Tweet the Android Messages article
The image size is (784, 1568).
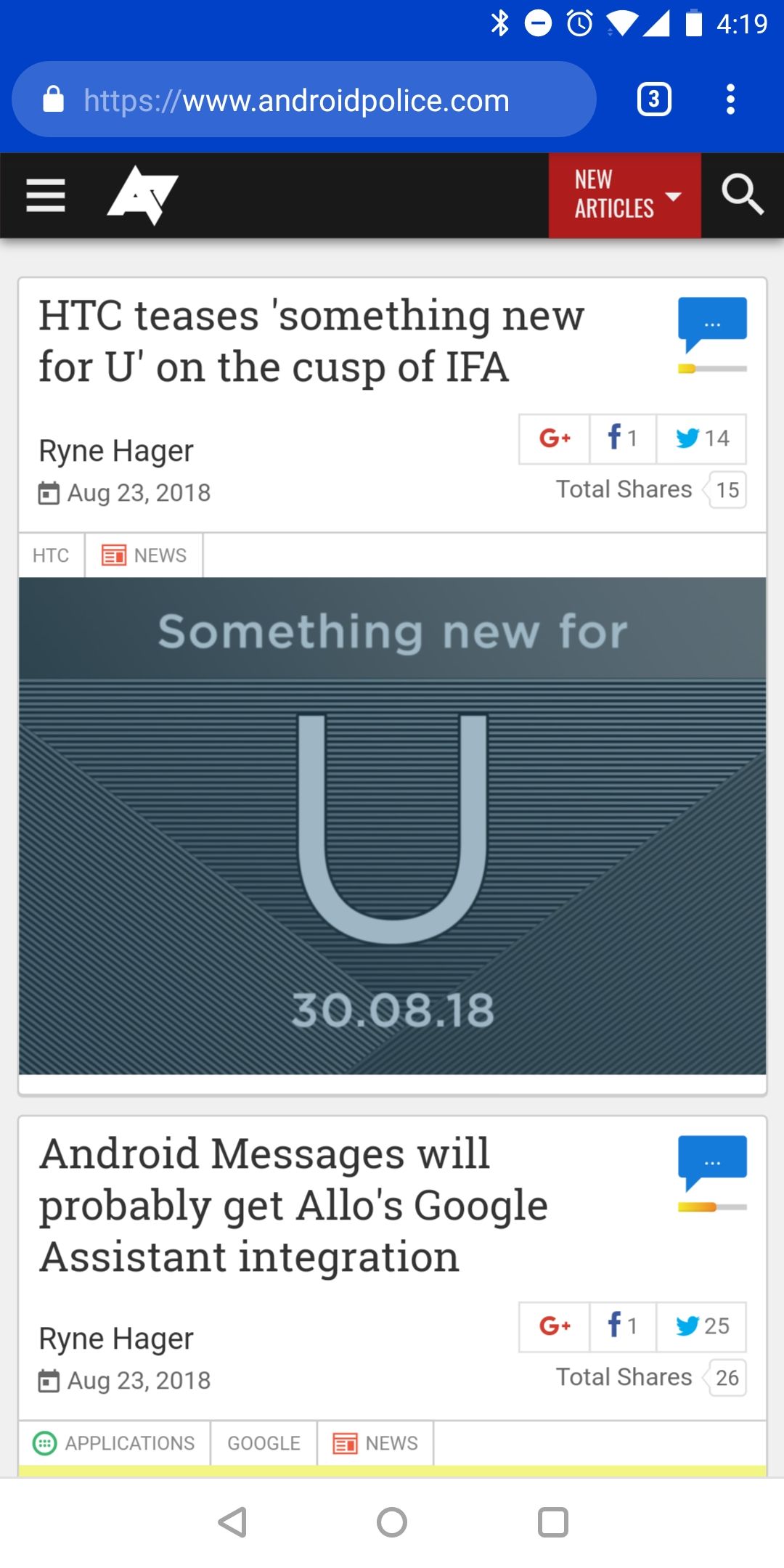pyautogui.click(x=701, y=1326)
